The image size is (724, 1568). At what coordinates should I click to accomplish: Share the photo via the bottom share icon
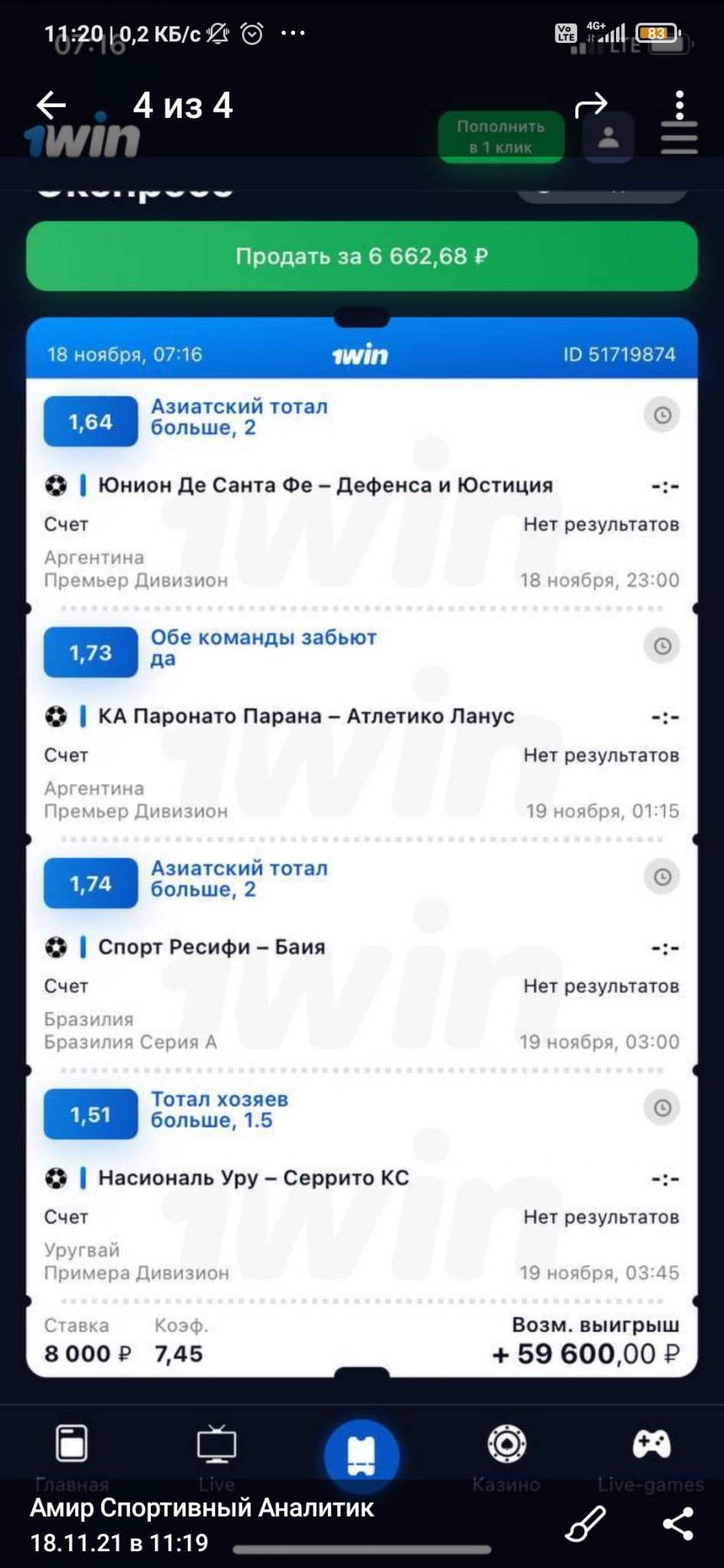(x=678, y=1523)
